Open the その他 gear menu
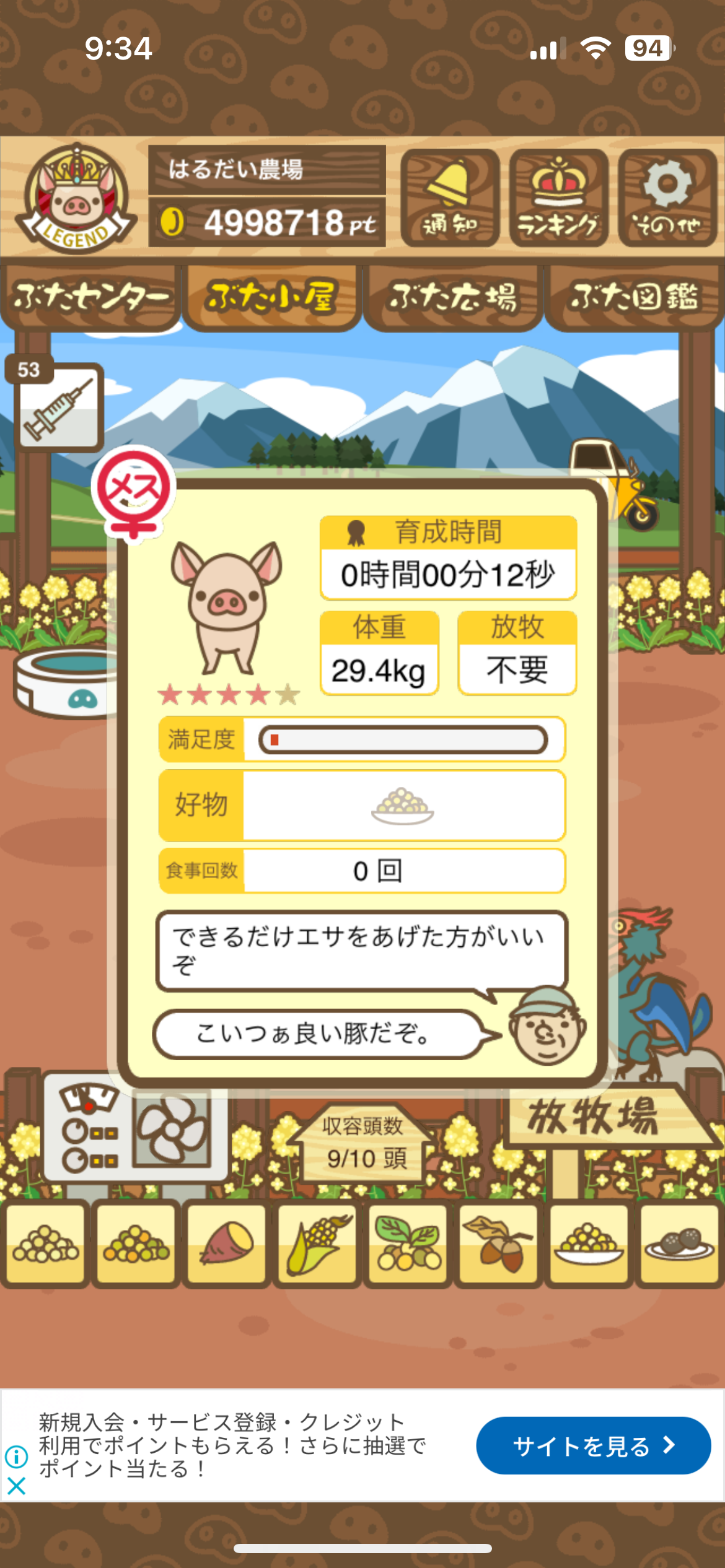 pyautogui.click(x=667, y=198)
